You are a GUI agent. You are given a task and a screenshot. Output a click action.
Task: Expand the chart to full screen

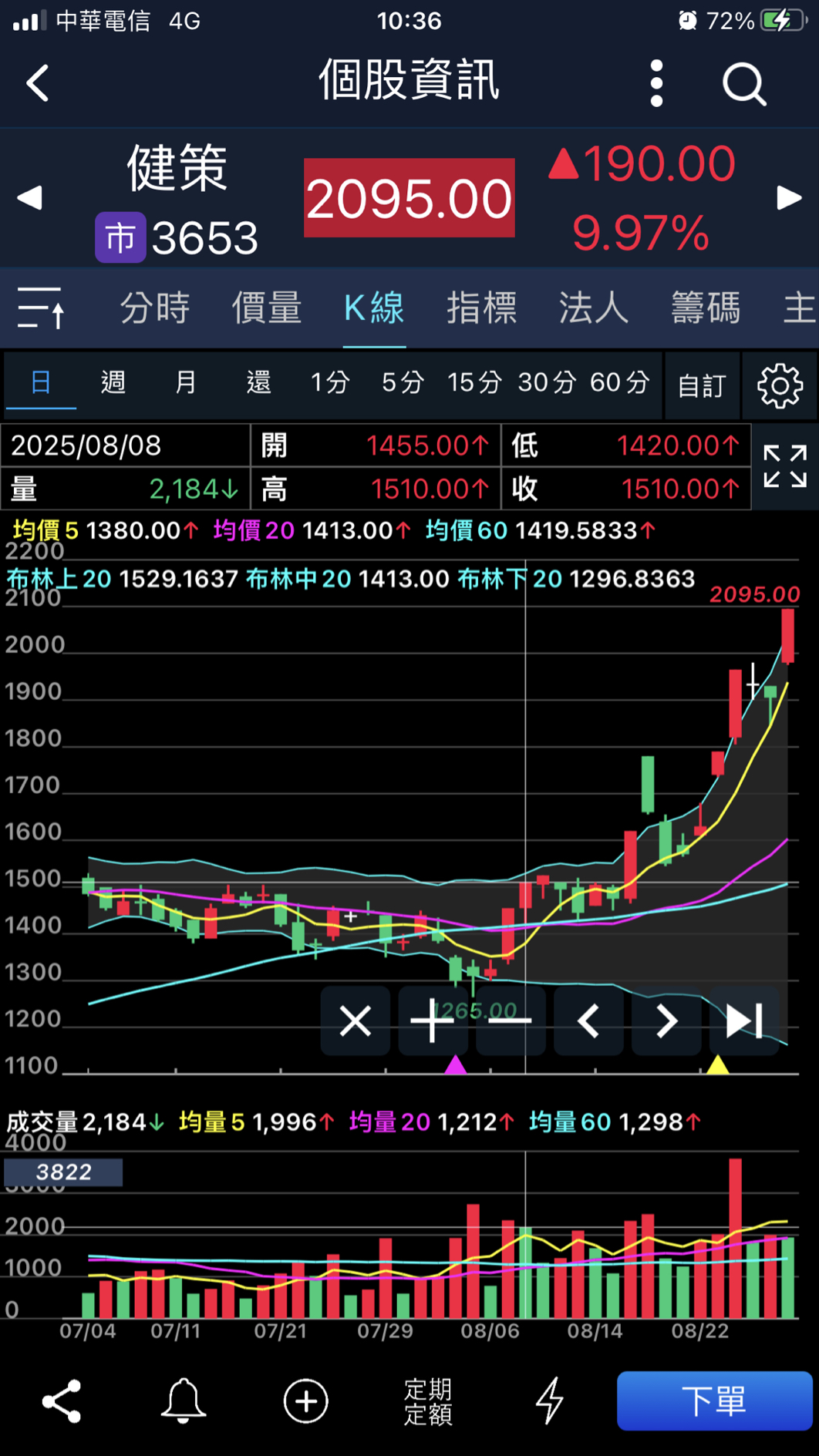[784, 466]
